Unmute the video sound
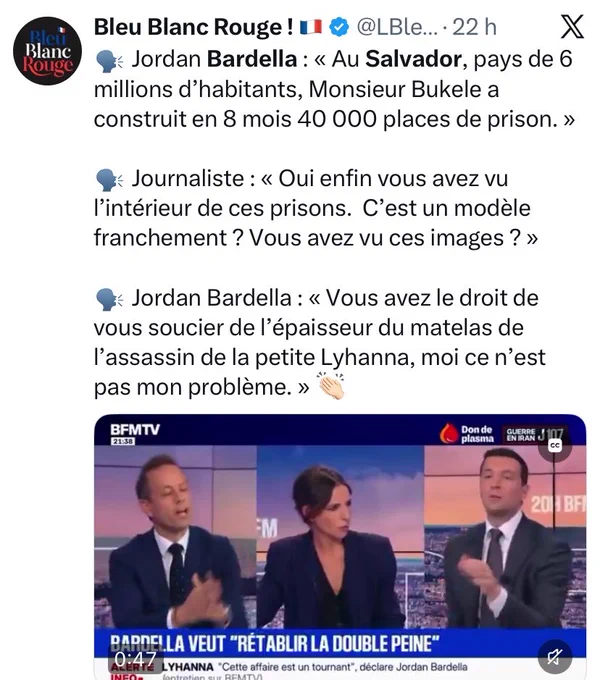 click(x=554, y=657)
